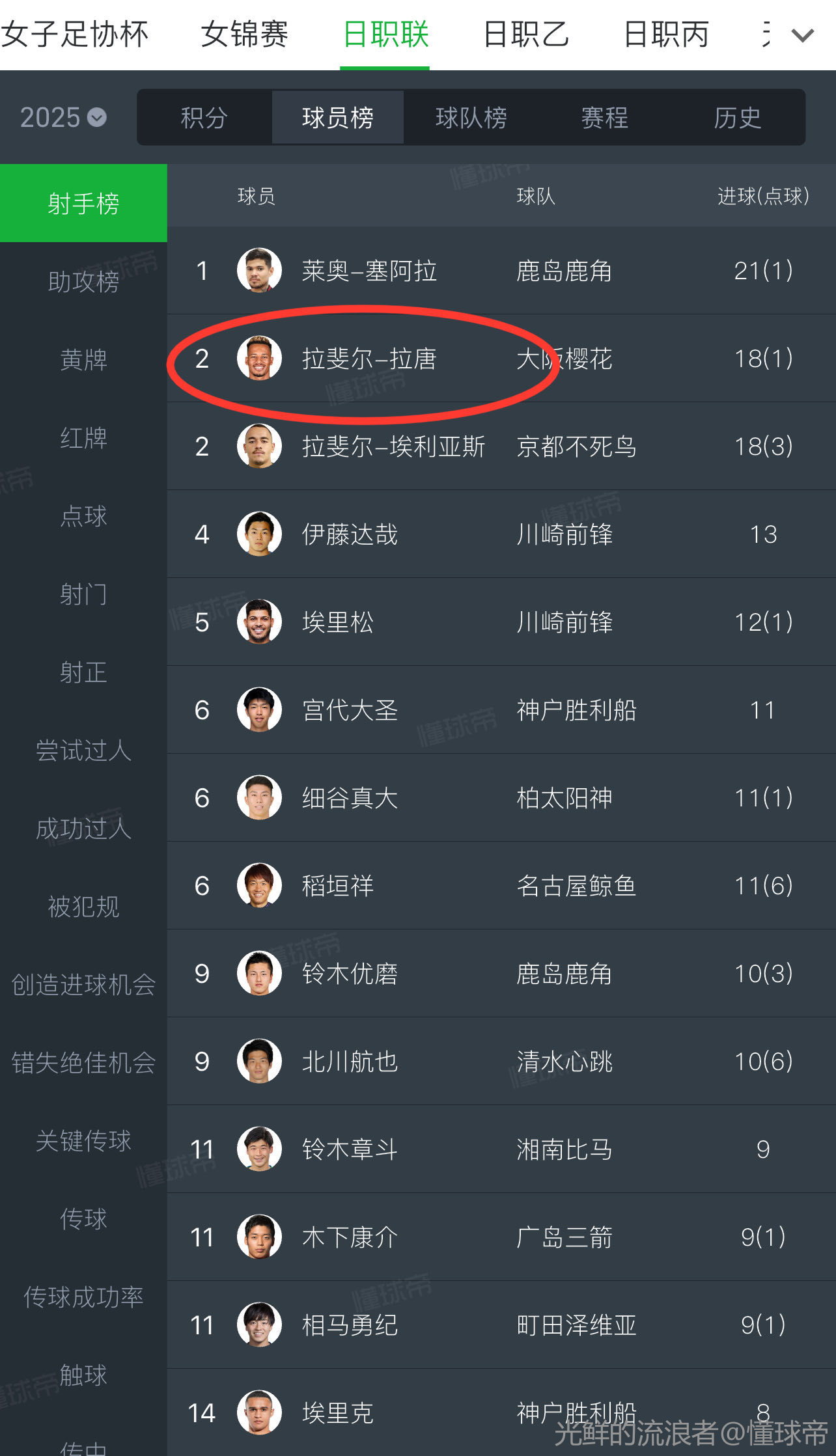This screenshot has height=1456, width=836.
Task: Select 黄牌 ranking category
Action: 83,360
